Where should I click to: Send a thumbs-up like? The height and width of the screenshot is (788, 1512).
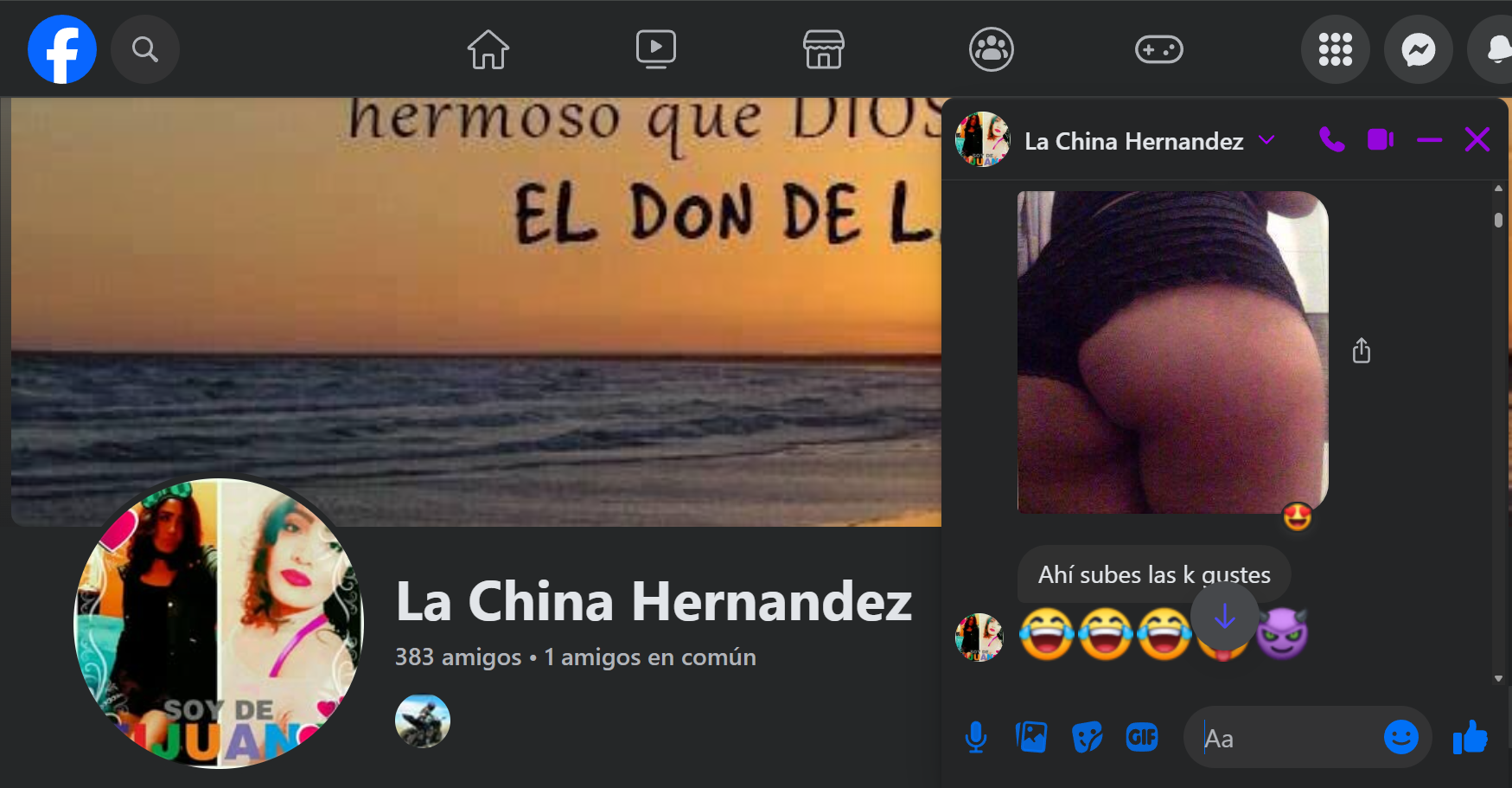[x=1470, y=738]
